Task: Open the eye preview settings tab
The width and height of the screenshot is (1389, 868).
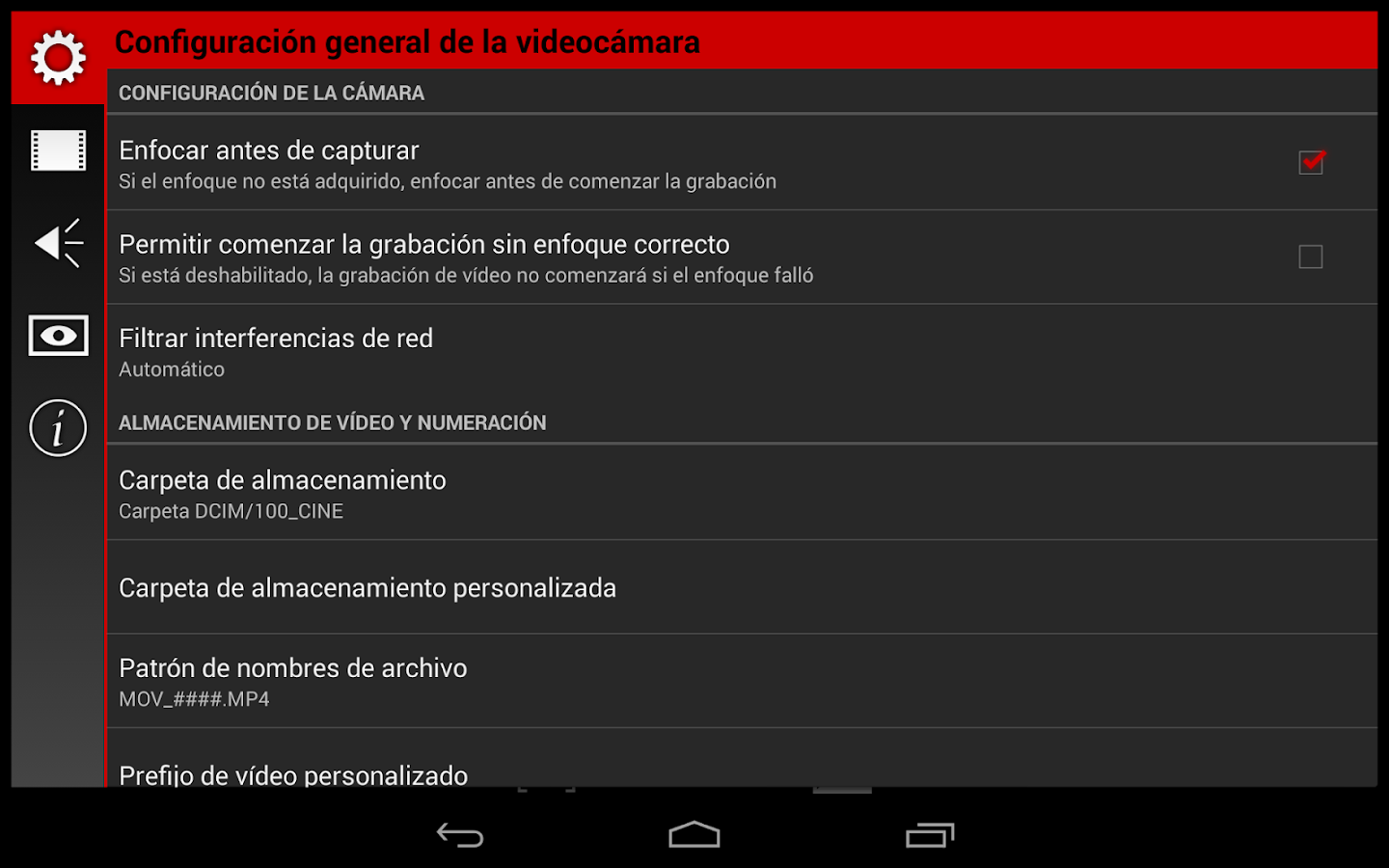Action: point(58,336)
